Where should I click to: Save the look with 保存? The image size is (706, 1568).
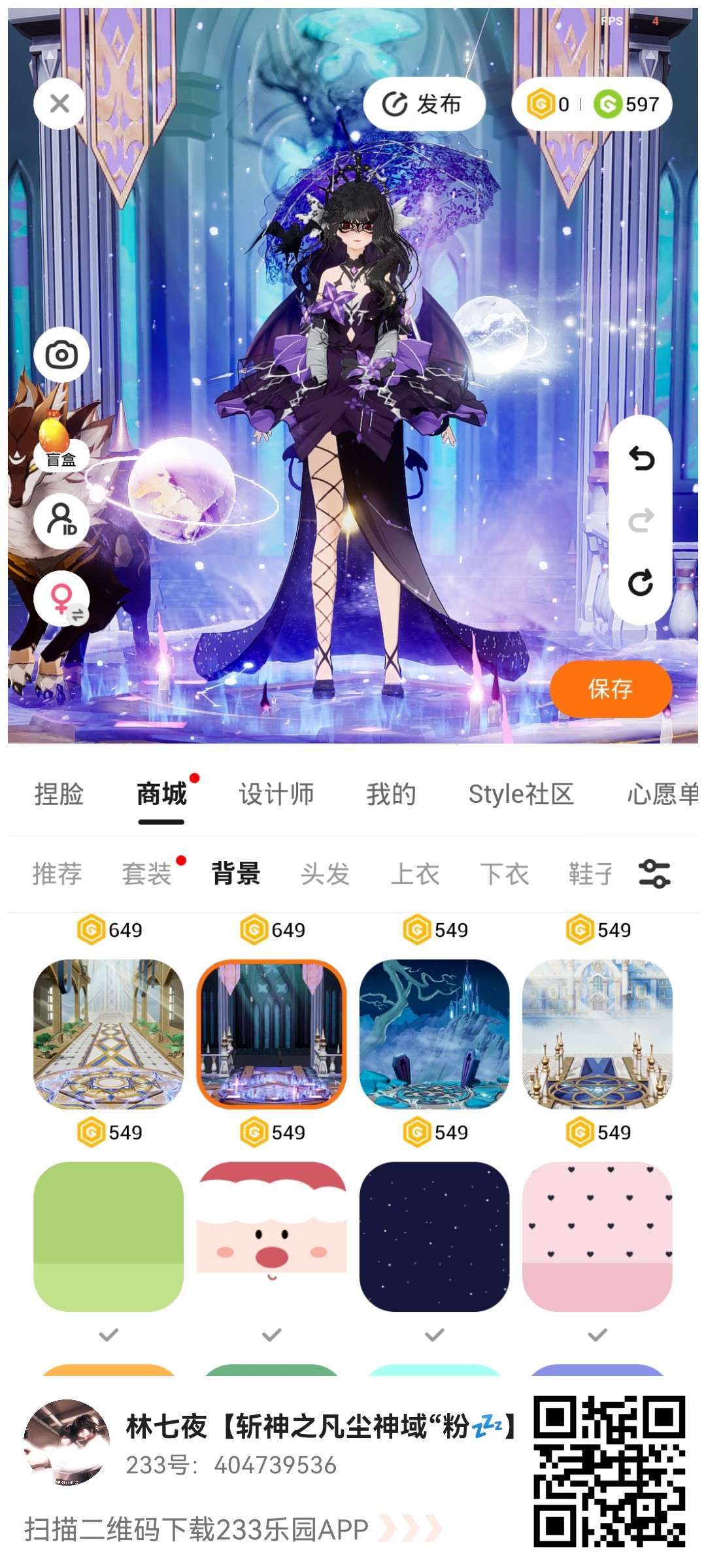(x=610, y=689)
